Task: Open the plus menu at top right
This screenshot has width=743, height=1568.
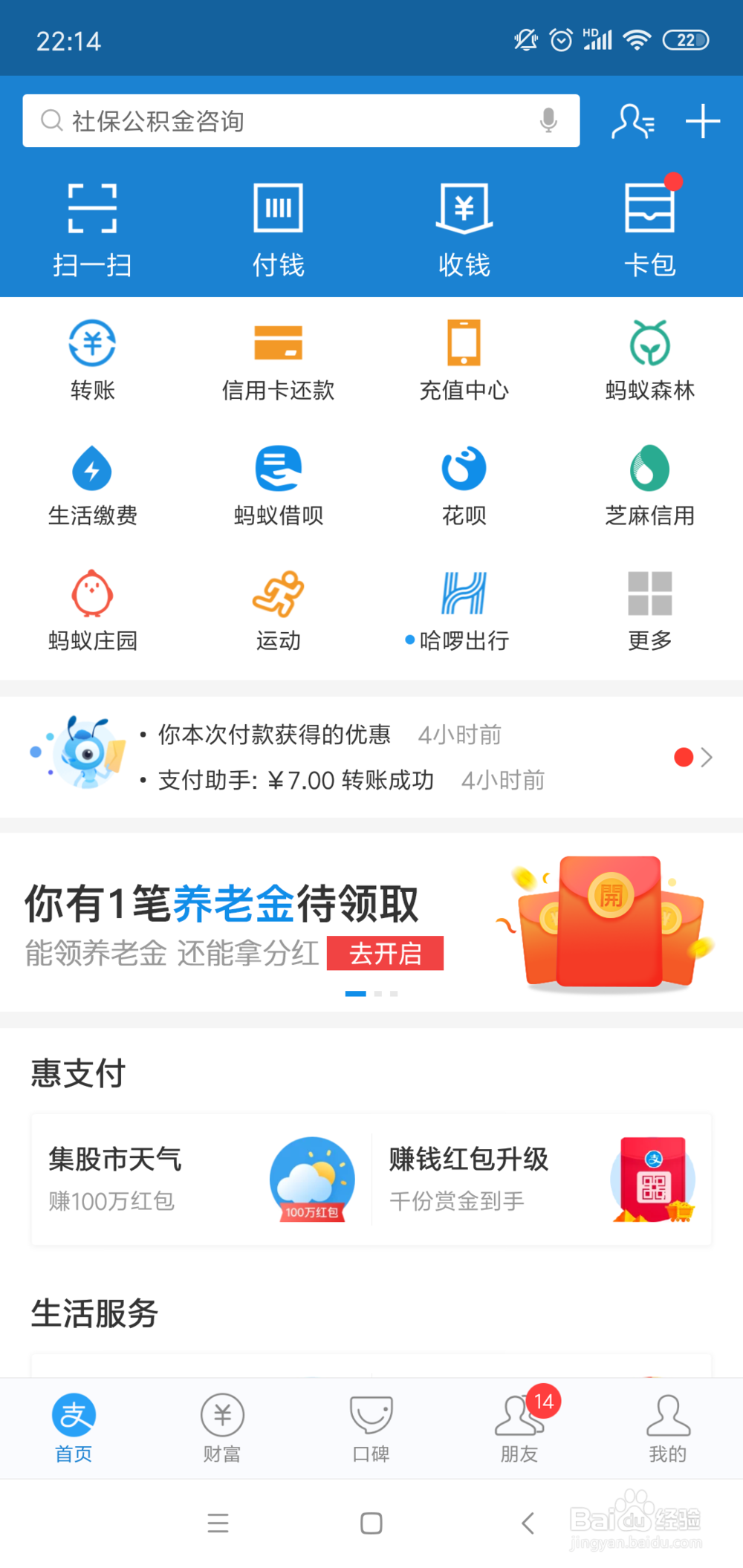Action: click(701, 121)
